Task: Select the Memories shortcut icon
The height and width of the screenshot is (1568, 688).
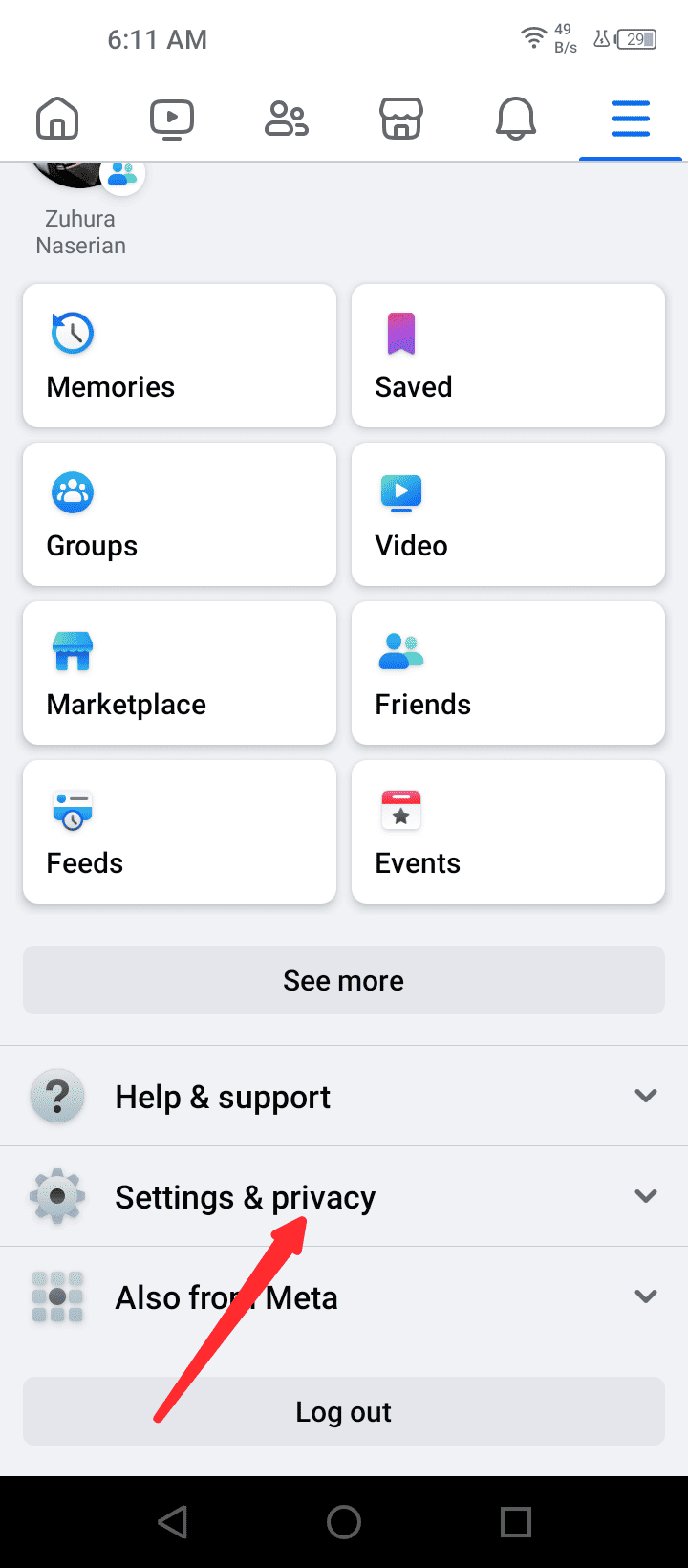Action: [72, 333]
